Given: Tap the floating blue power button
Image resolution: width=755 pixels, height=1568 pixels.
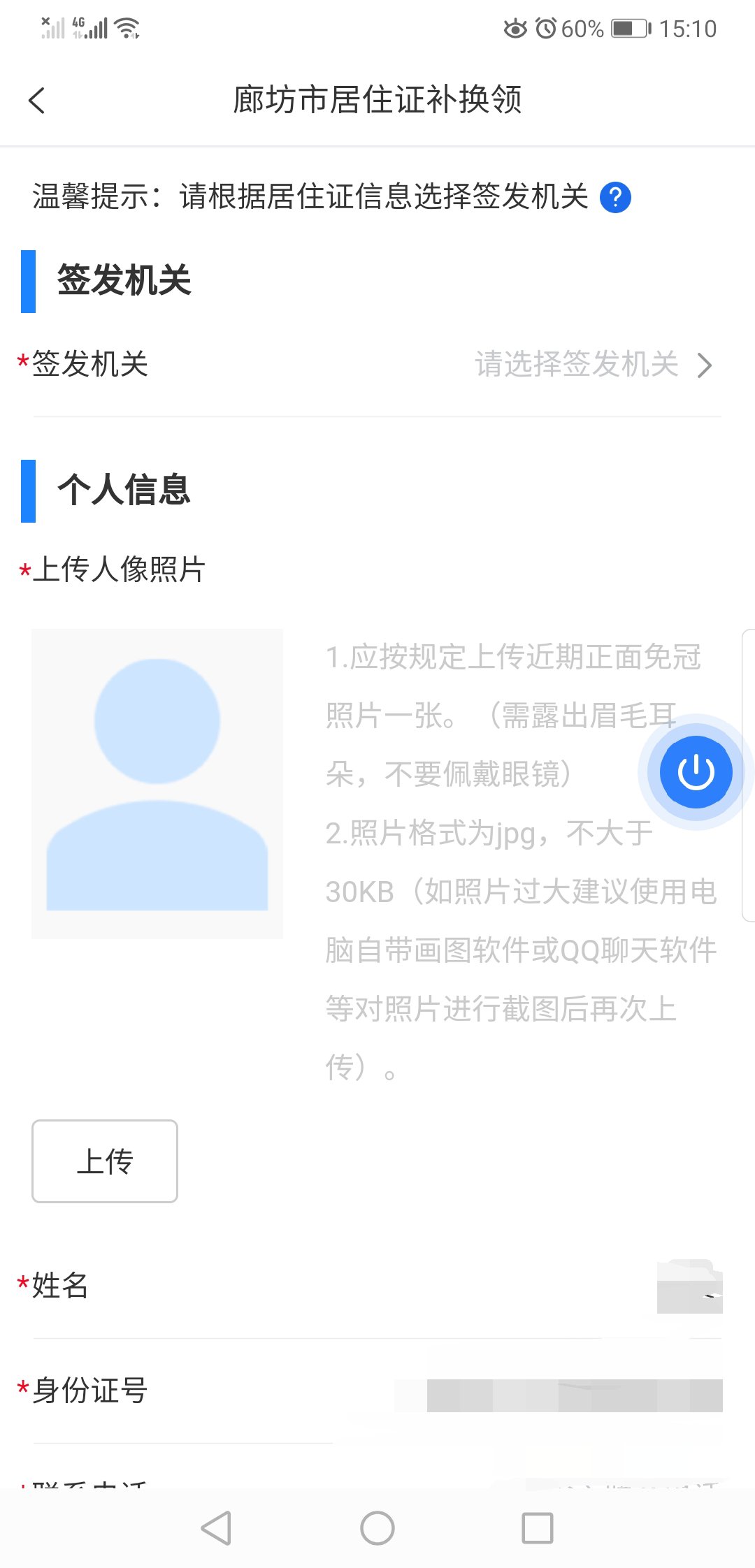Looking at the screenshot, I should [696, 772].
